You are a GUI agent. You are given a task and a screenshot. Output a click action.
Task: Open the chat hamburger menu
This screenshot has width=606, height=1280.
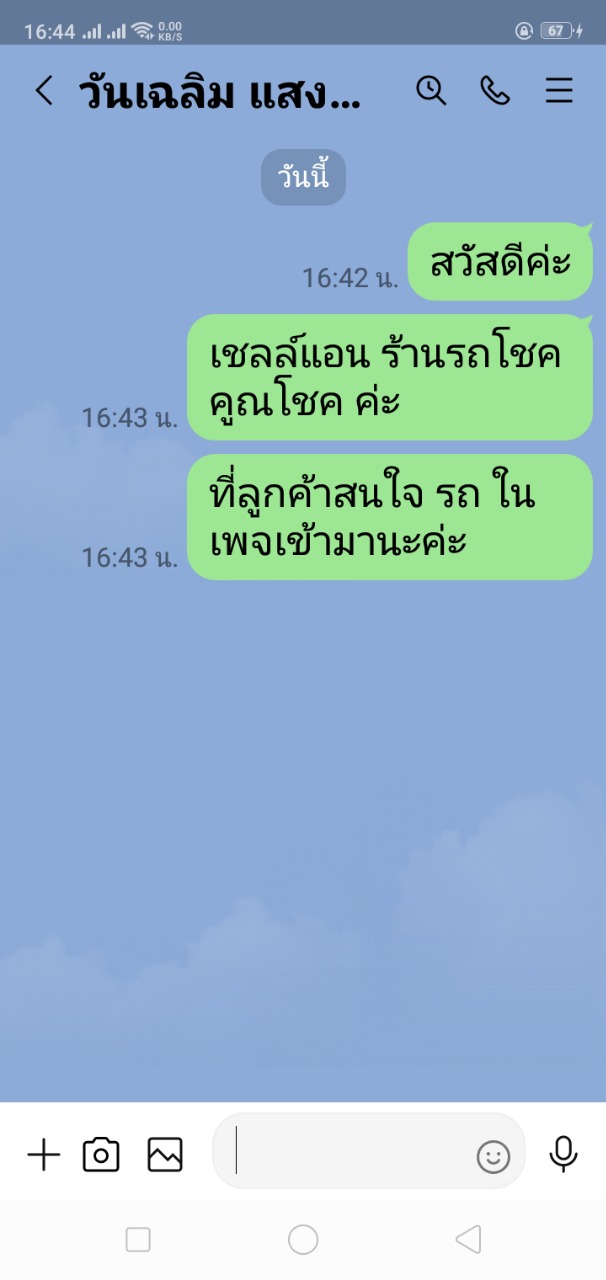pos(559,91)
